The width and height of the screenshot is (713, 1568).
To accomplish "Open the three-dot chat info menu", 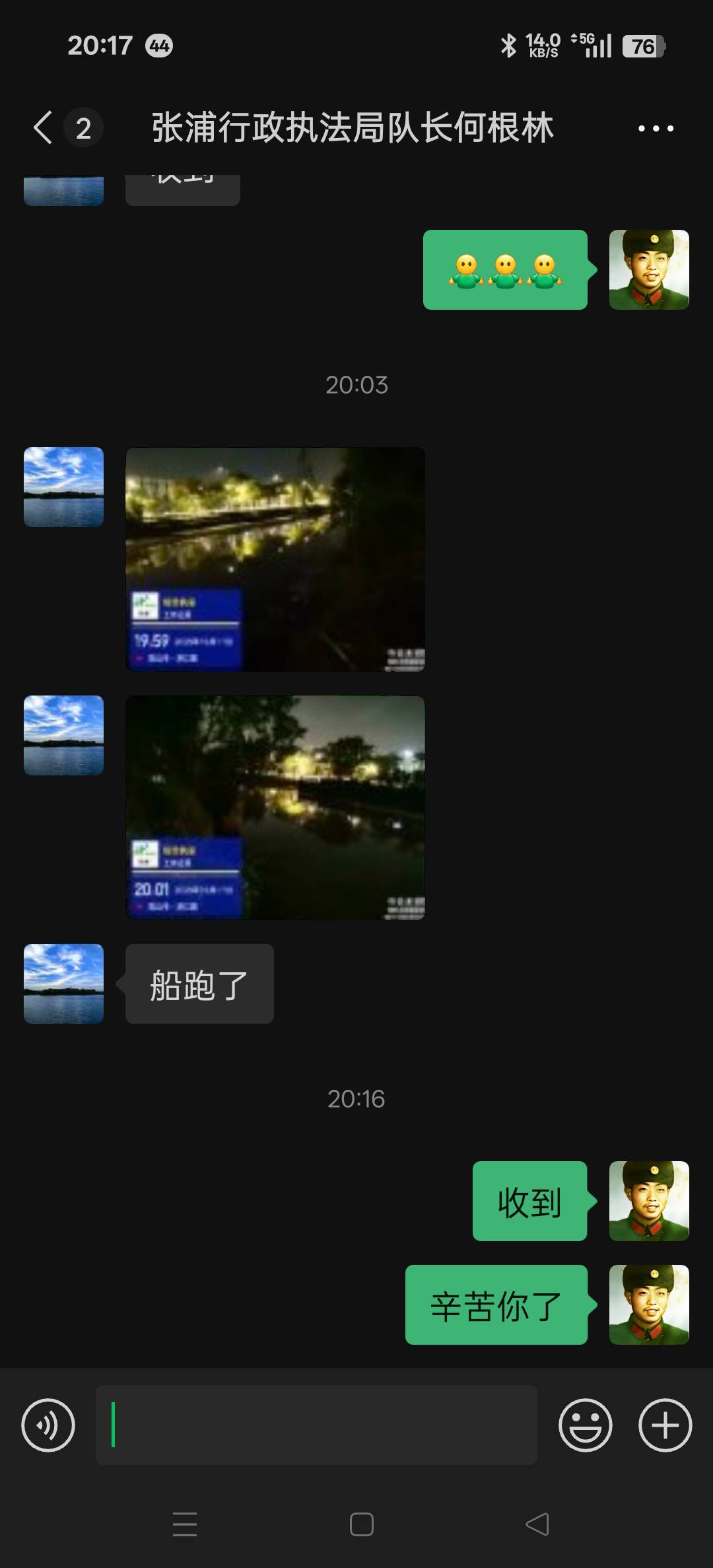I will (x=656, y=128).
